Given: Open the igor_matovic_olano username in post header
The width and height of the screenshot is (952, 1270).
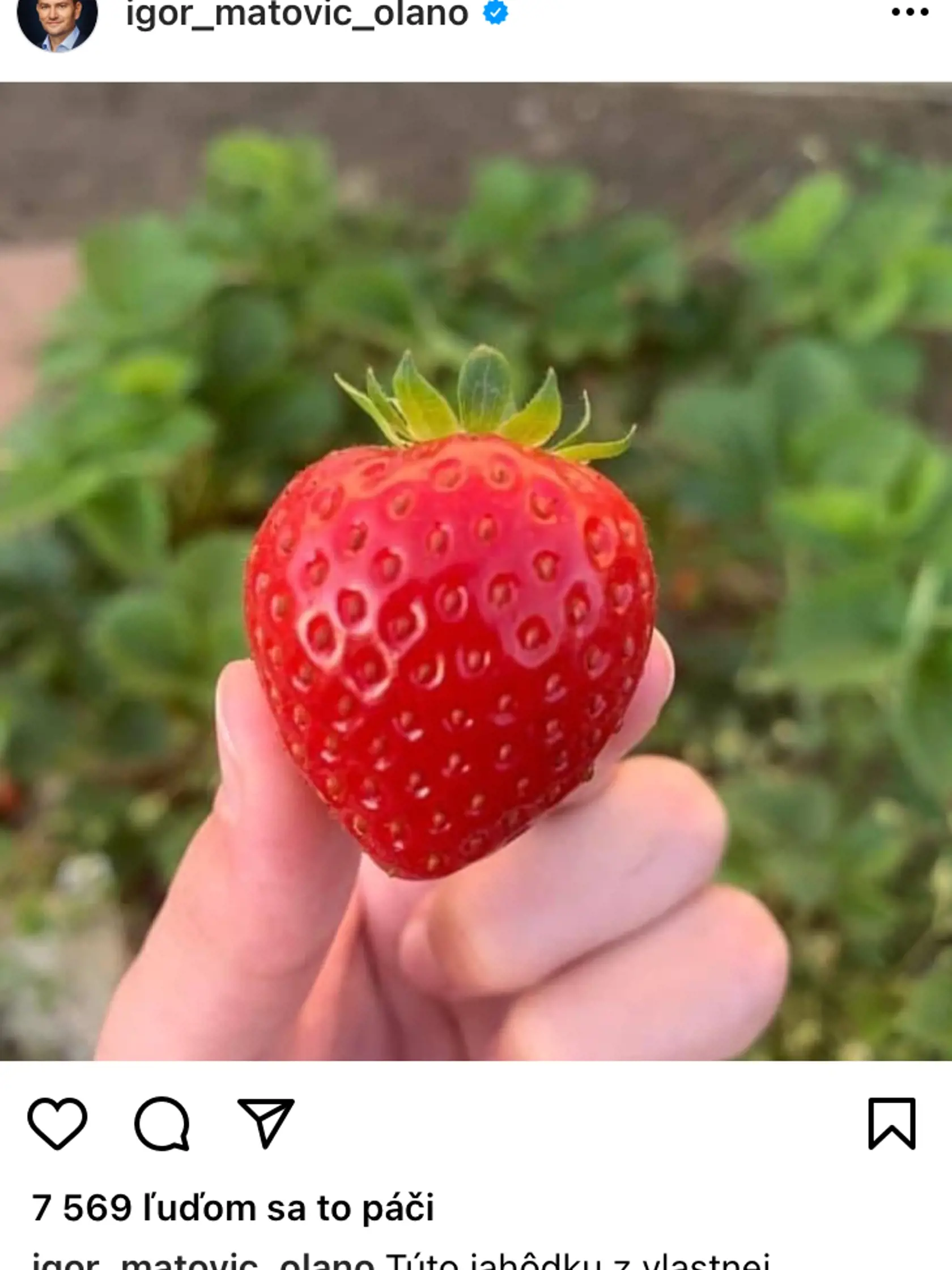Looking at the screenshot, I should 297,14.
